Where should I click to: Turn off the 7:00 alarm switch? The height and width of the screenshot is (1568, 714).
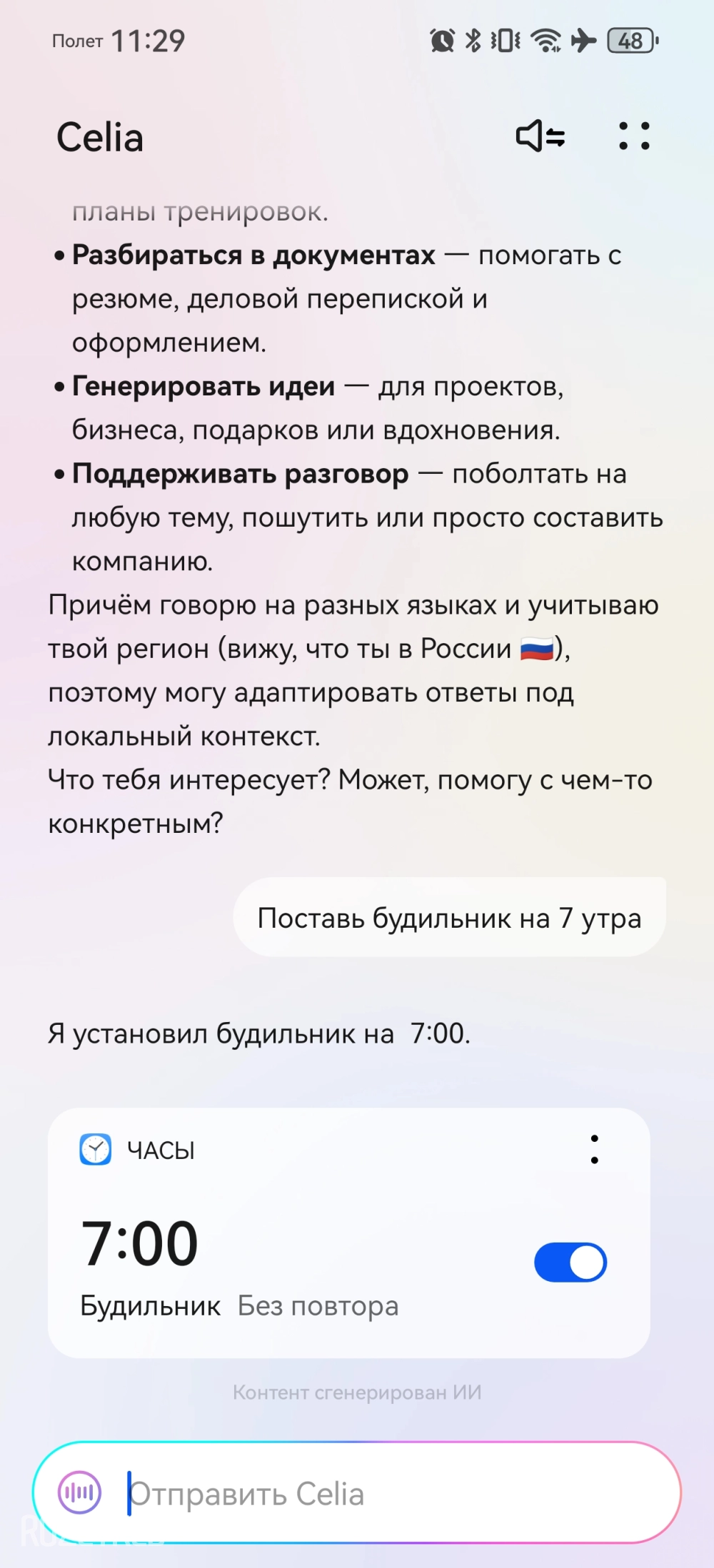570,1262
